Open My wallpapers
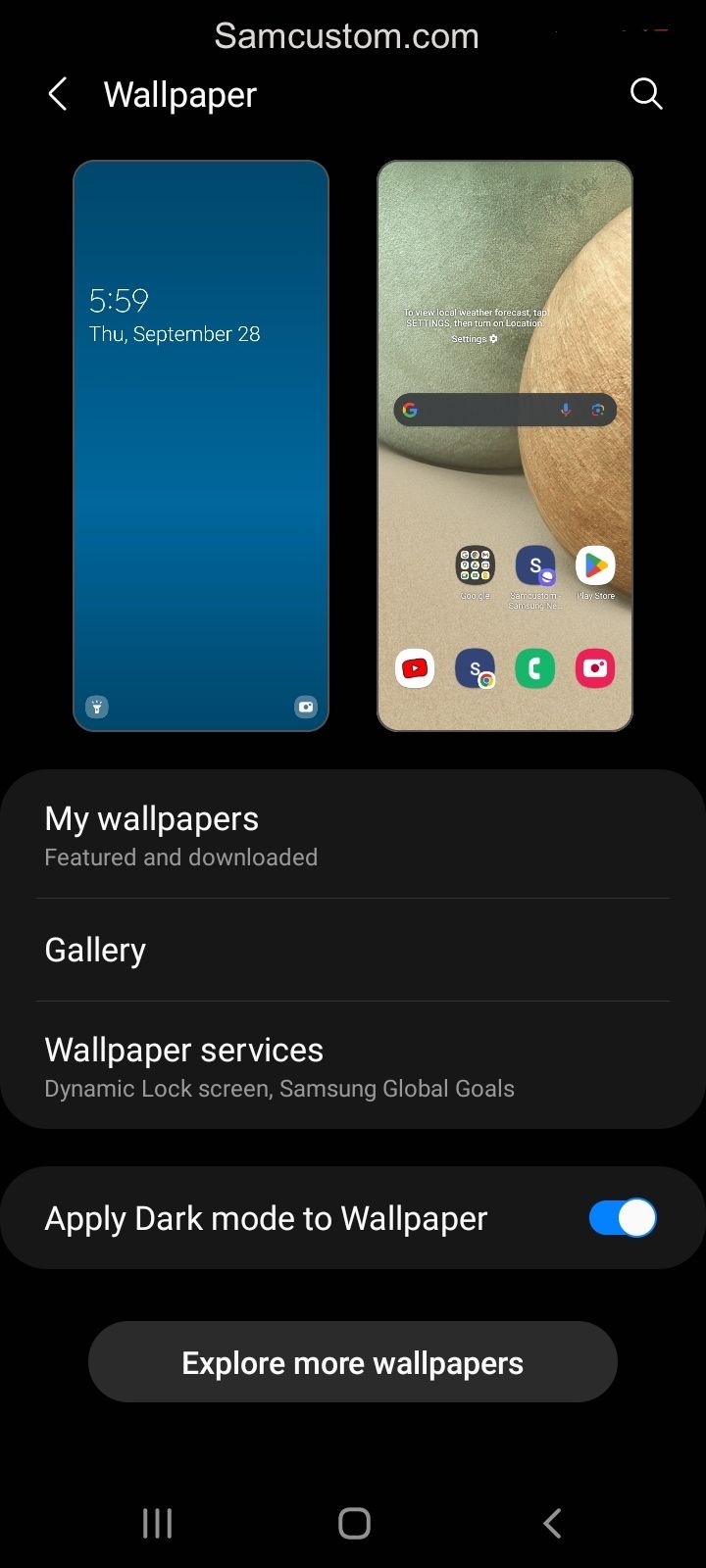Image resolution: width=706 pixels, height=1568 pixels. click(x=353, y=836)
